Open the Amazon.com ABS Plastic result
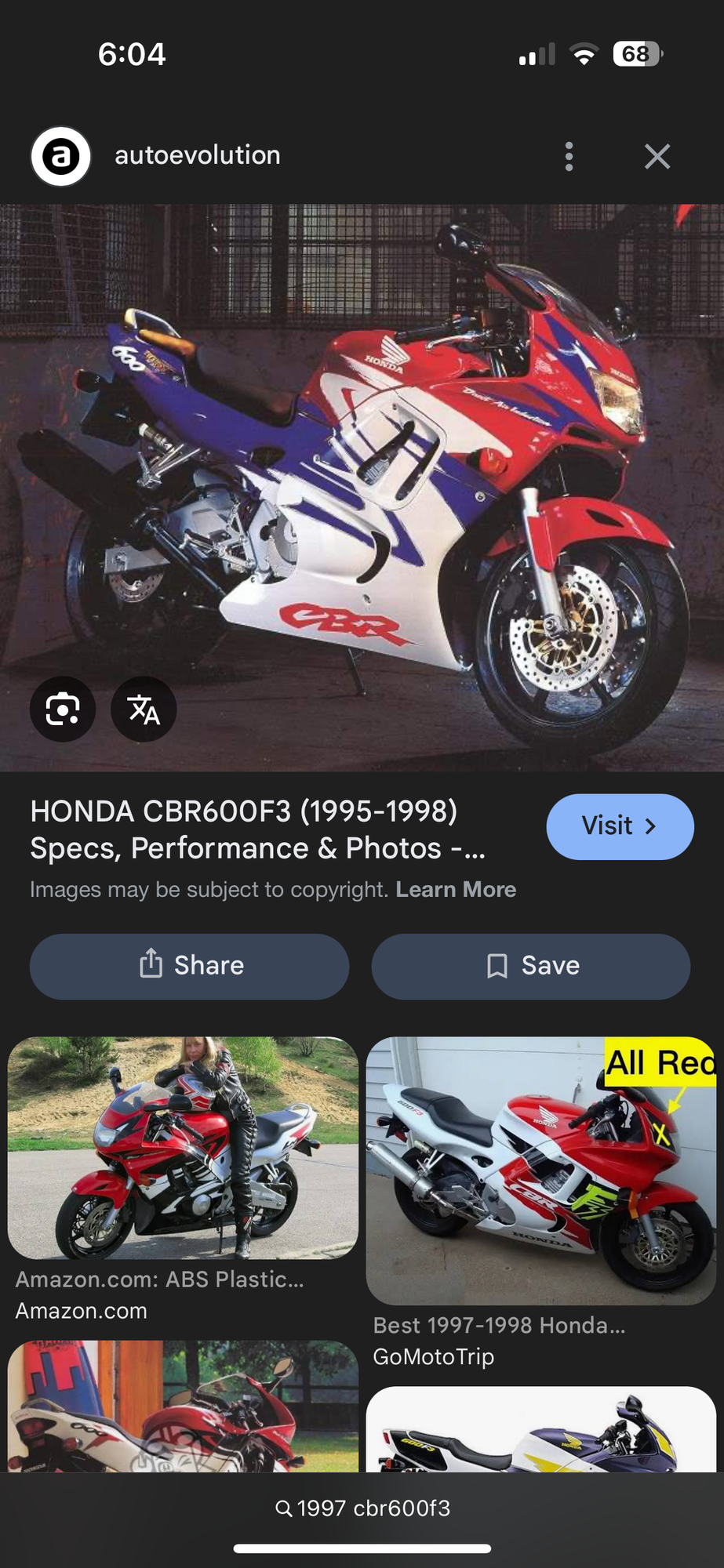Screen dimensions: 724x1568 click(183, 1180)
